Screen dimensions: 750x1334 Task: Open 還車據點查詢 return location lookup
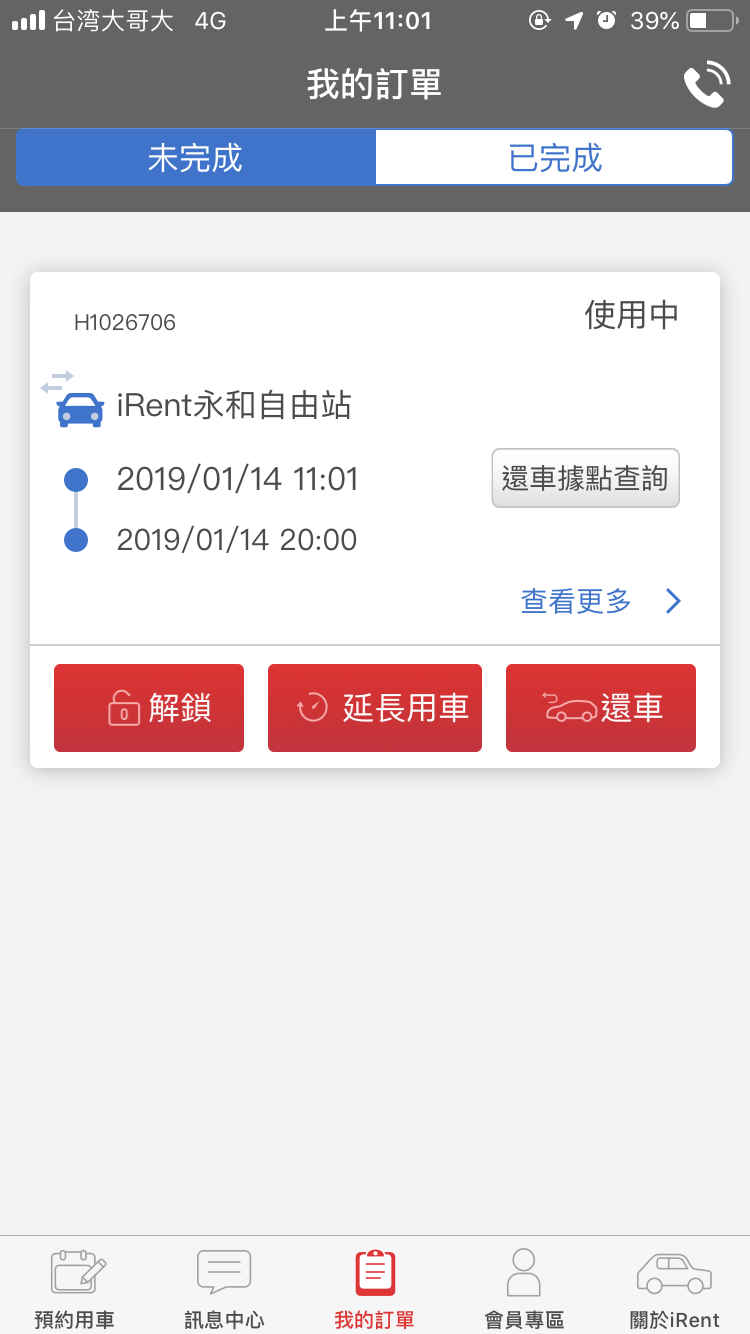pyautogui.click(x=585, y=478)
